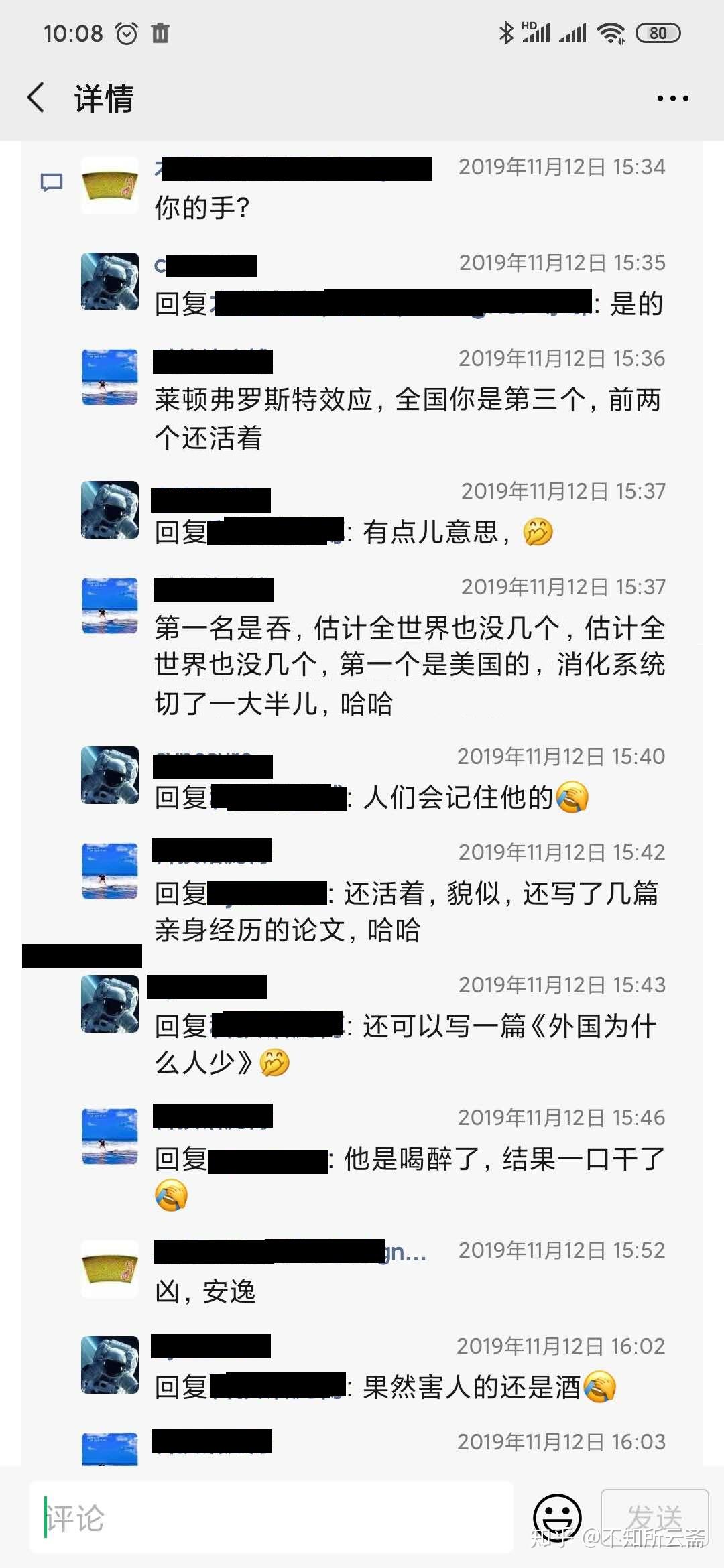Image resolution: width=724 pixels, height=1568 pixels.
Task: Select the comment "人们会记住他的"
Action: coord(456,797)
